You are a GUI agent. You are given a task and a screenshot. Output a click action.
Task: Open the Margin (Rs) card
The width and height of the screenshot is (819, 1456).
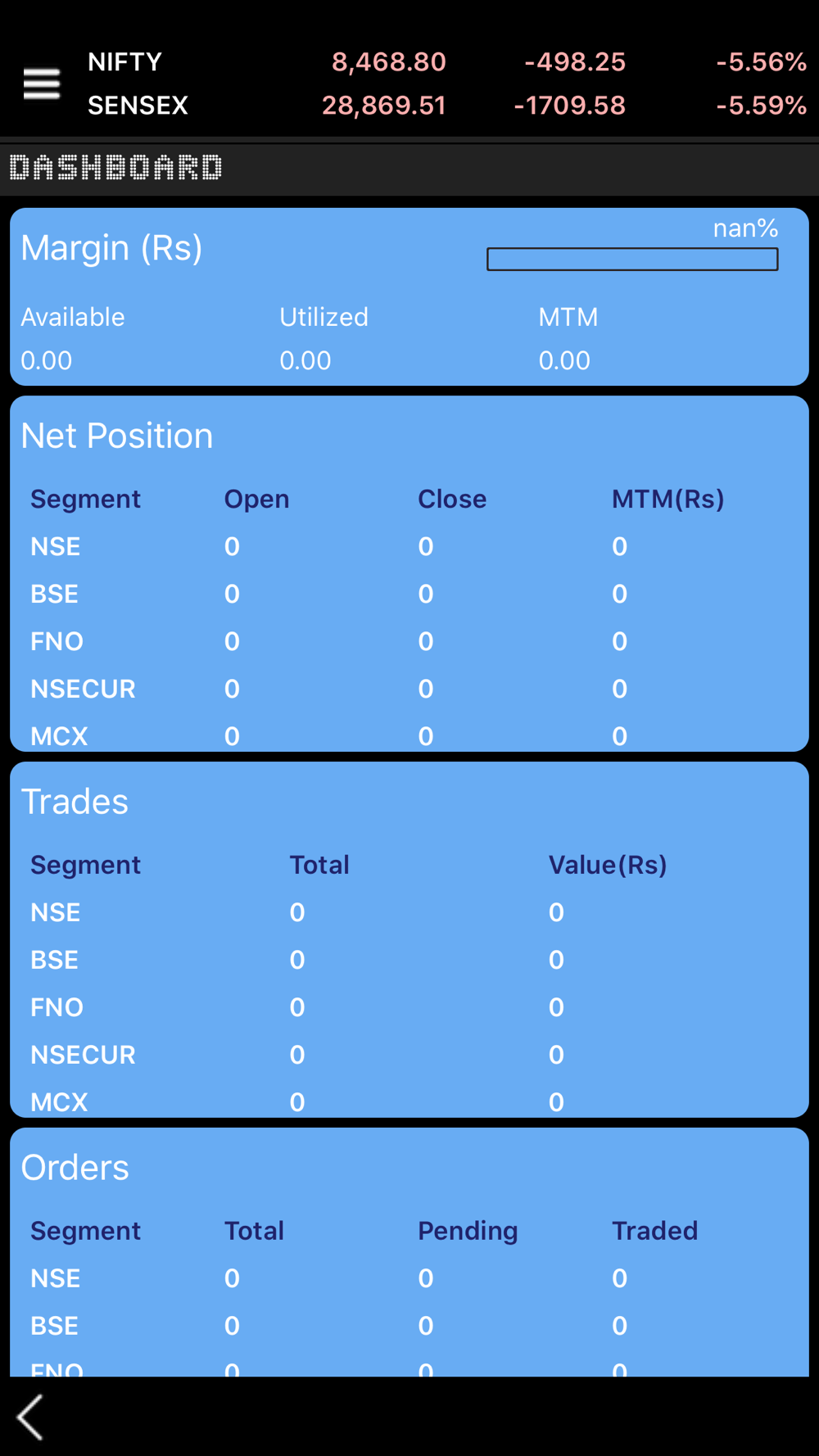[409, 296]
